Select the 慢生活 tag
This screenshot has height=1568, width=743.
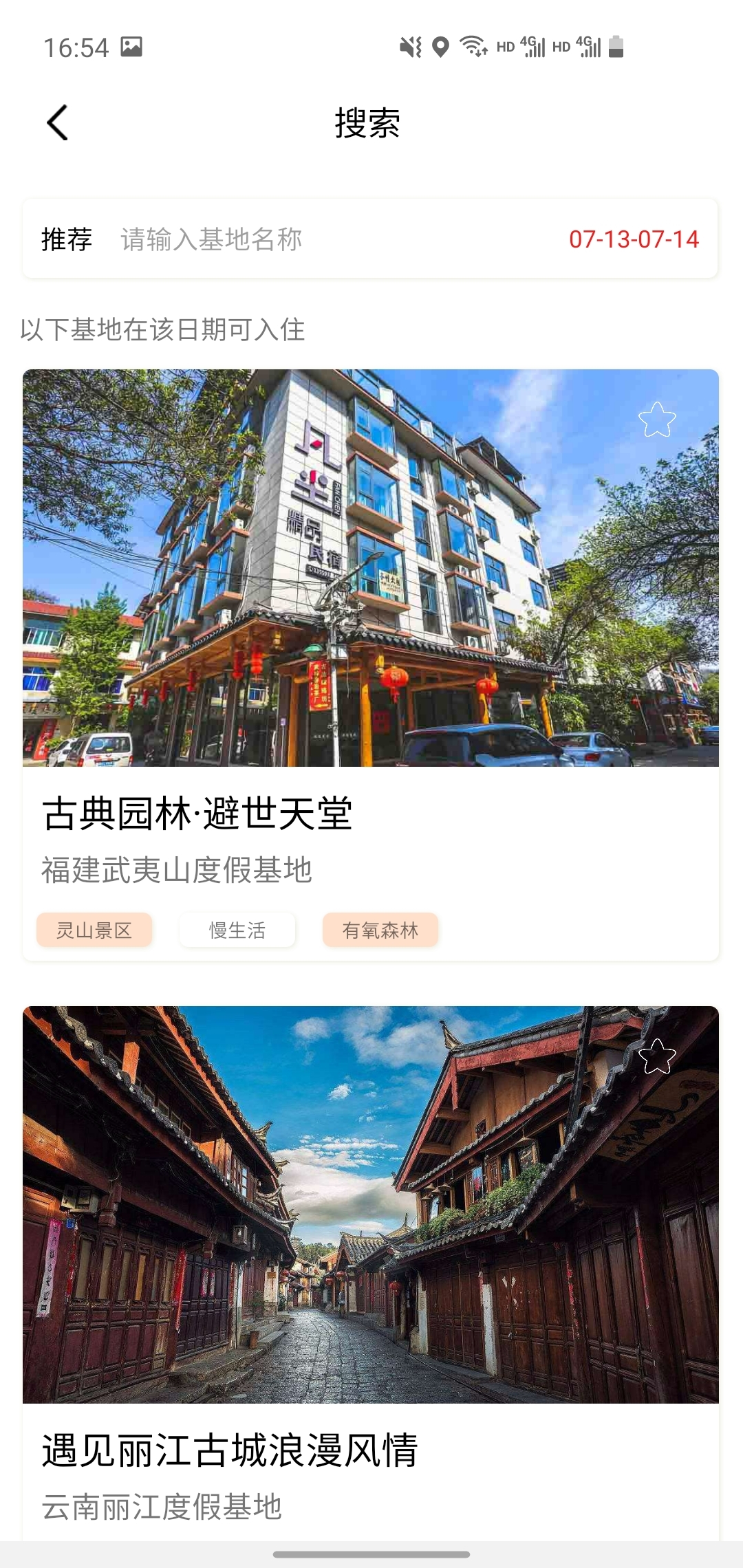[237, 930]
